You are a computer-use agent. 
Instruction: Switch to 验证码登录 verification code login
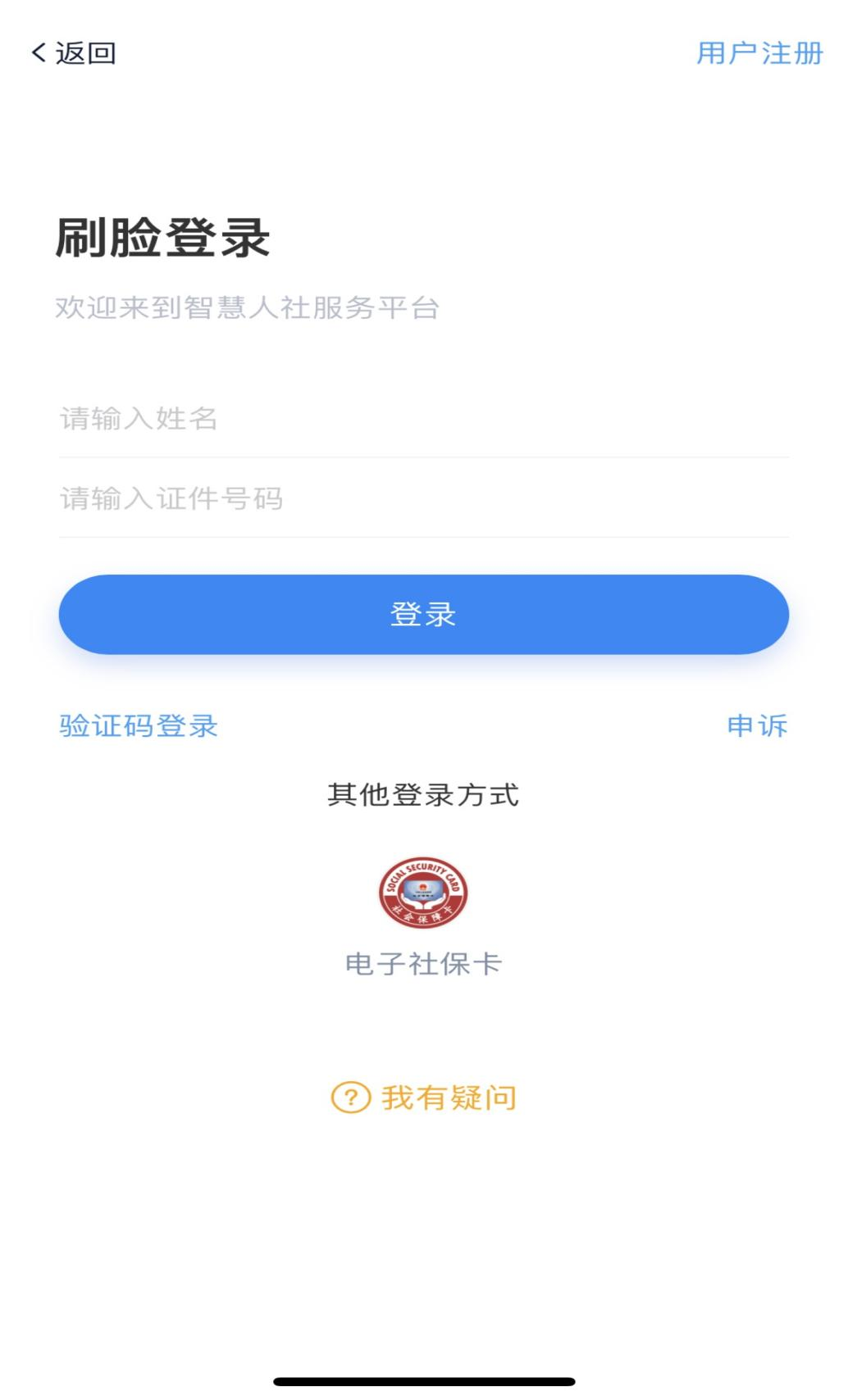(137, 725)
